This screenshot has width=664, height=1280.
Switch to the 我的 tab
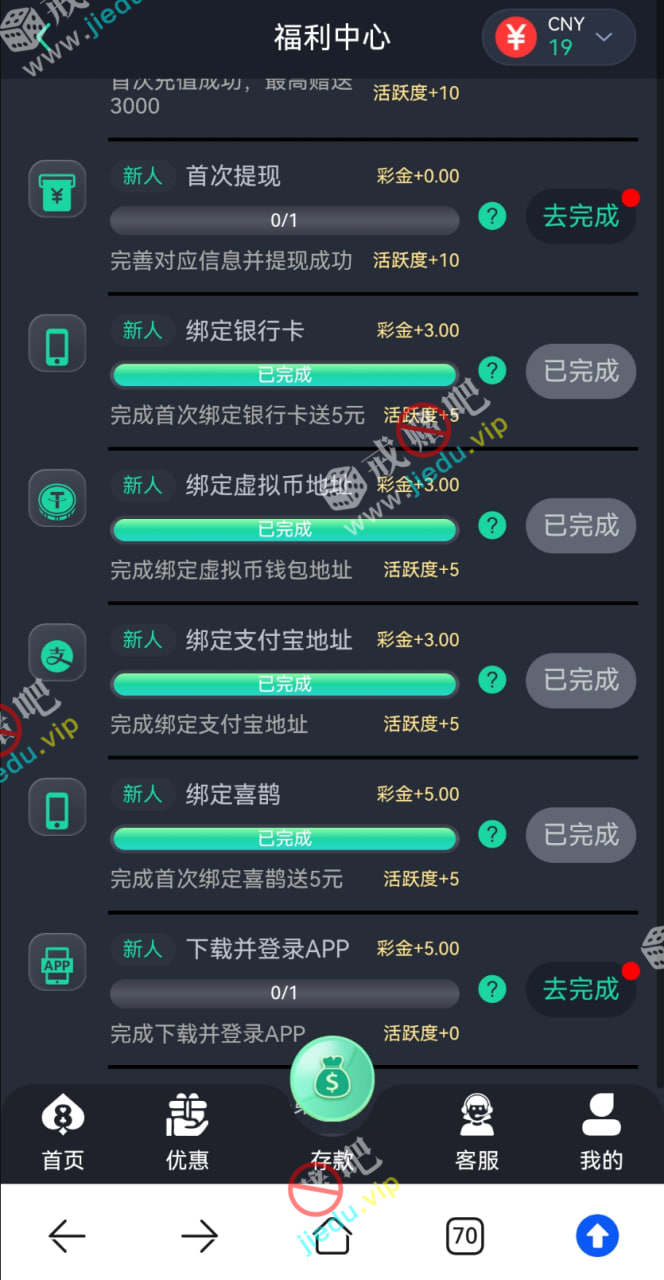601,1132
